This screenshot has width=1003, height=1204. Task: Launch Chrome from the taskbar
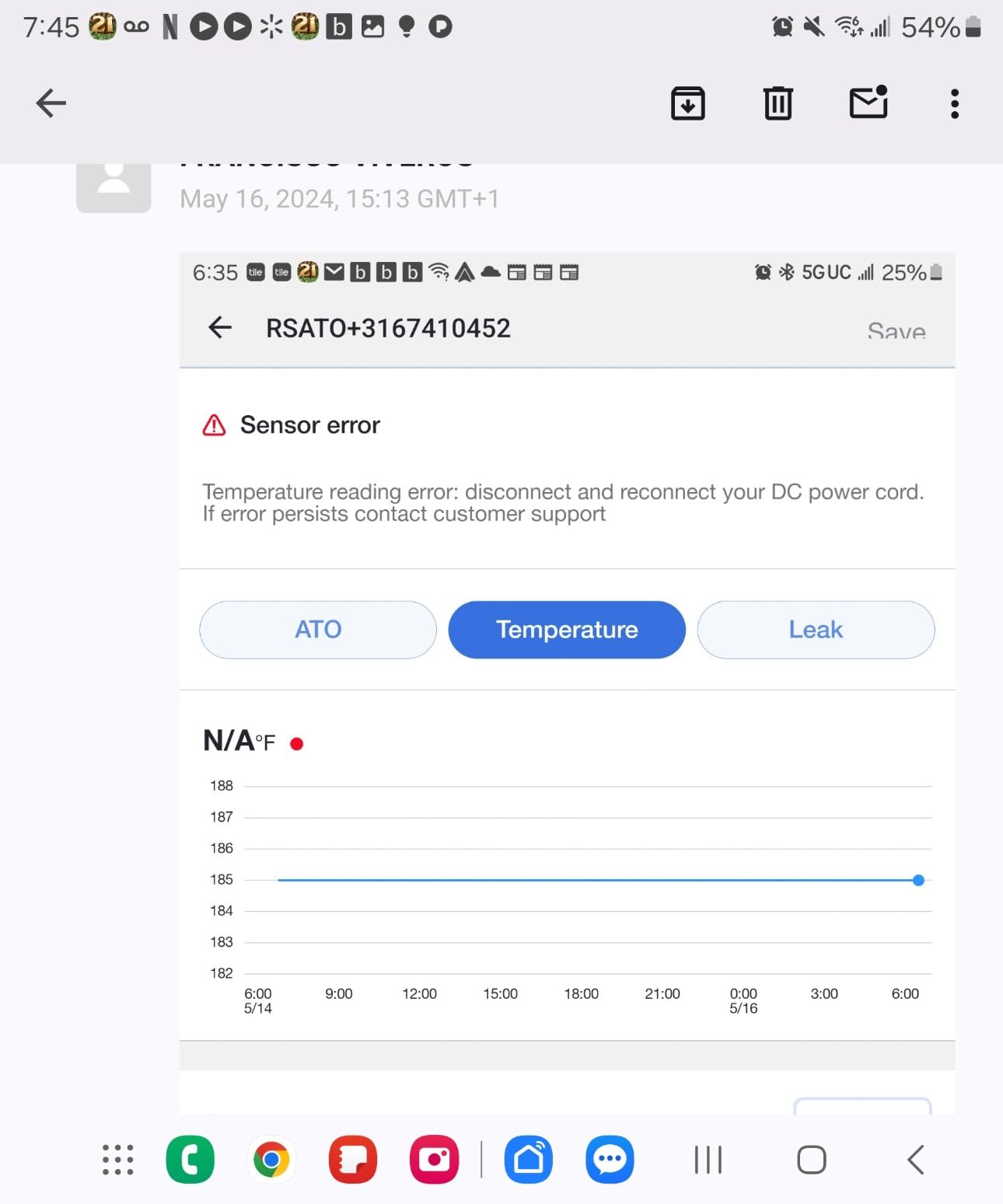271,1160
